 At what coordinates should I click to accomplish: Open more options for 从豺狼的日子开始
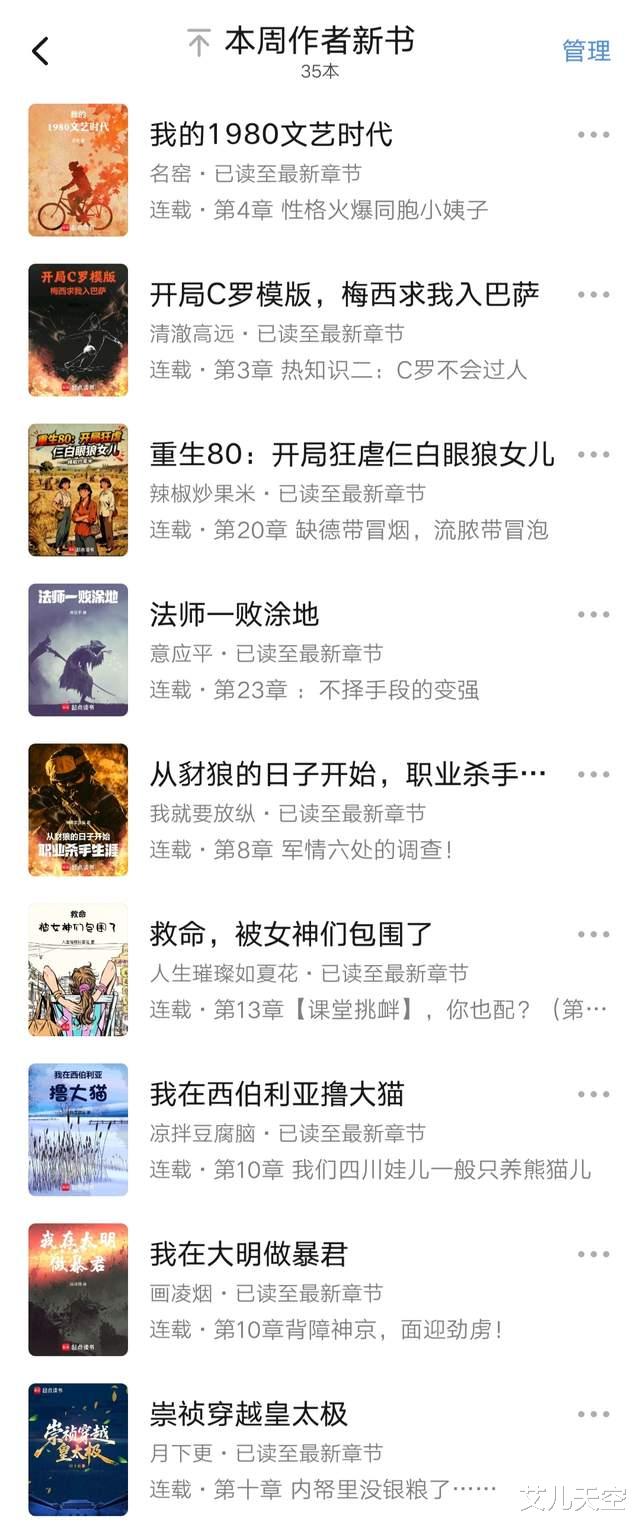593,775
